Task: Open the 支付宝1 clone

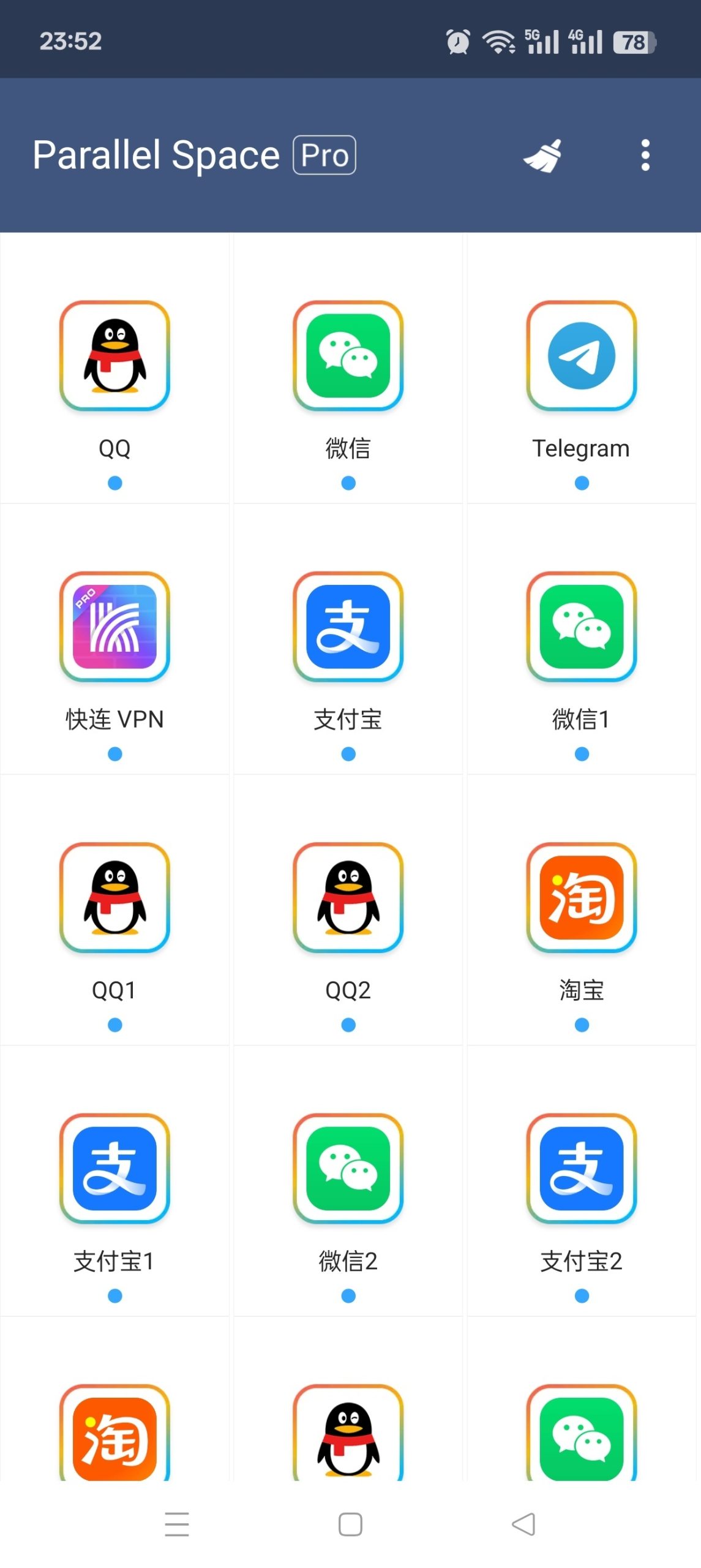Action: point(115,1170)
